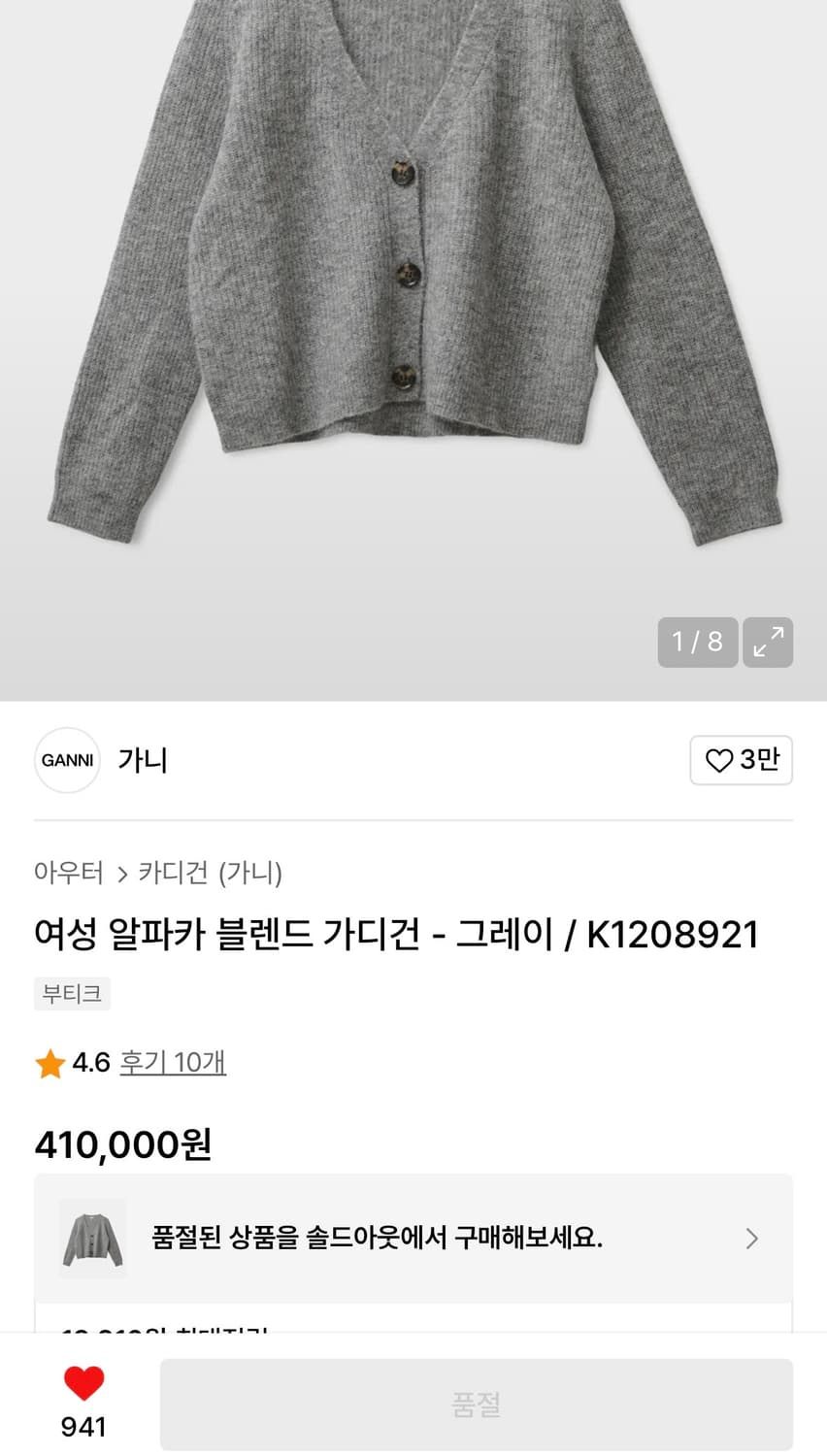Expand the breadcrumb arrow after 아우터
Image resolution: width=827 pixels, height=1456 pixels.
122,873
